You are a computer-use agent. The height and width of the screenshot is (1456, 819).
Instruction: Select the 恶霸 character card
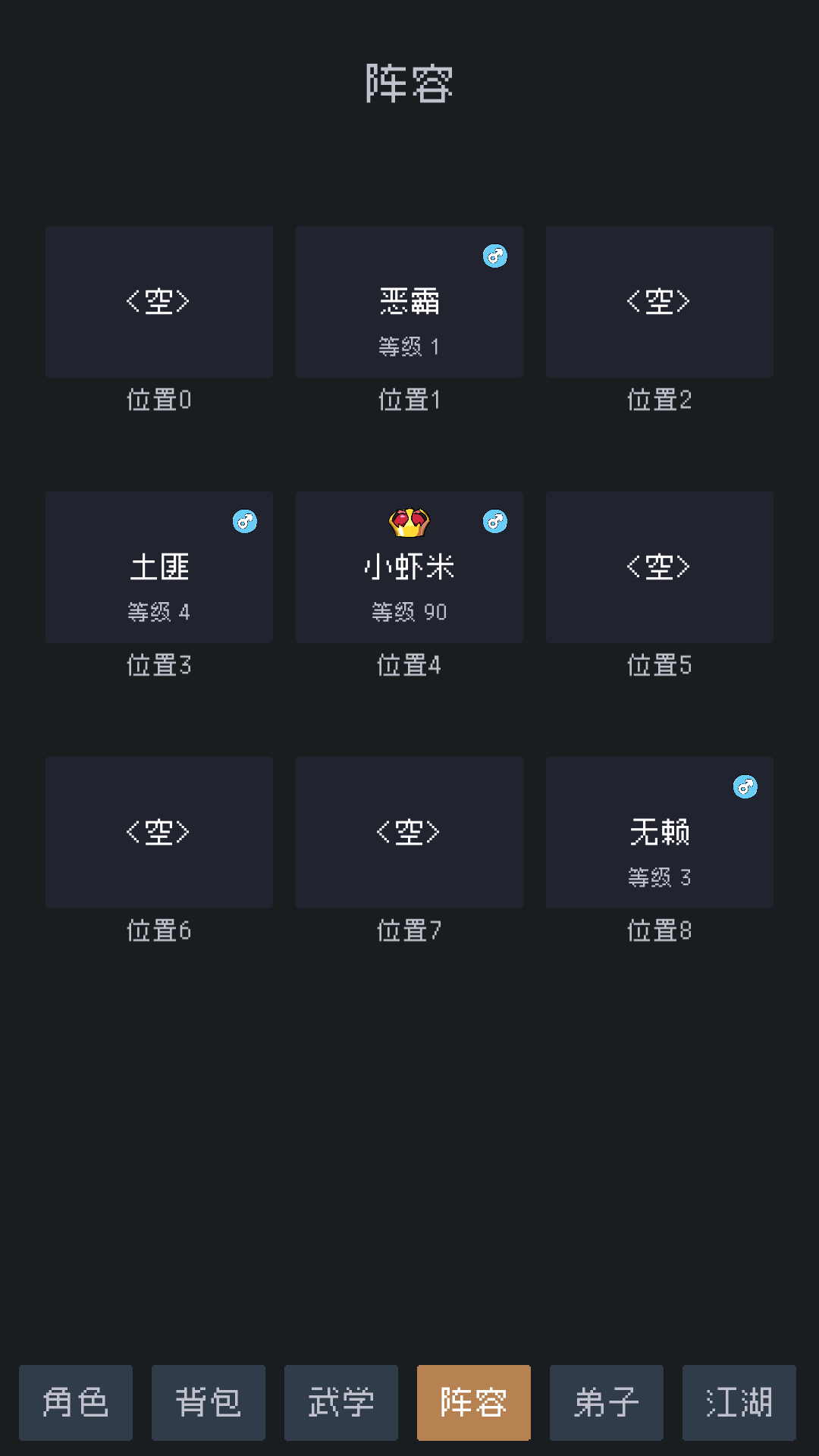(x=409, y=301)
